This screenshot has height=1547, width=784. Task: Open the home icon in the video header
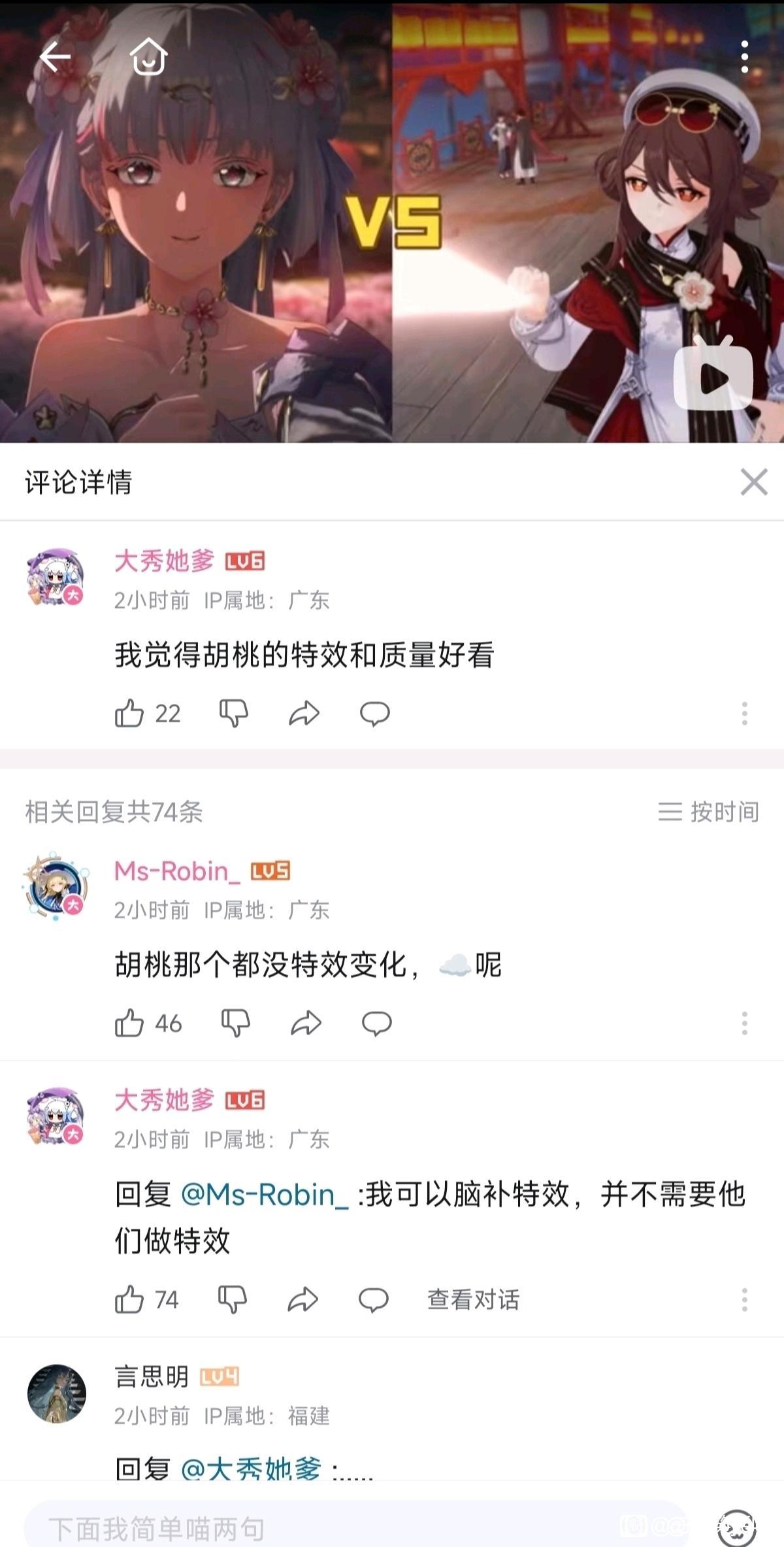(x=149, y=58)
